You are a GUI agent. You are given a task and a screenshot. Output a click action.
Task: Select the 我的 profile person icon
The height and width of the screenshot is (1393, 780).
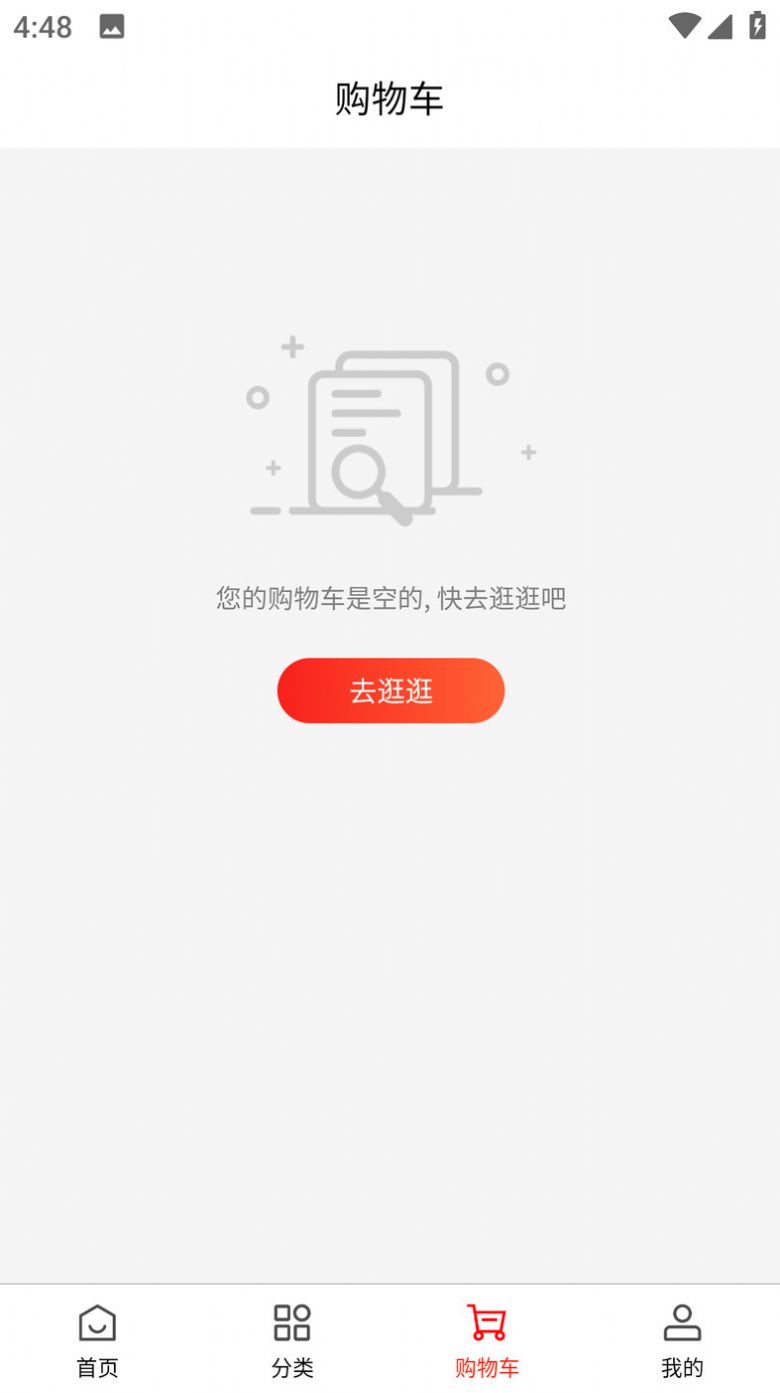click(682, 1322)
